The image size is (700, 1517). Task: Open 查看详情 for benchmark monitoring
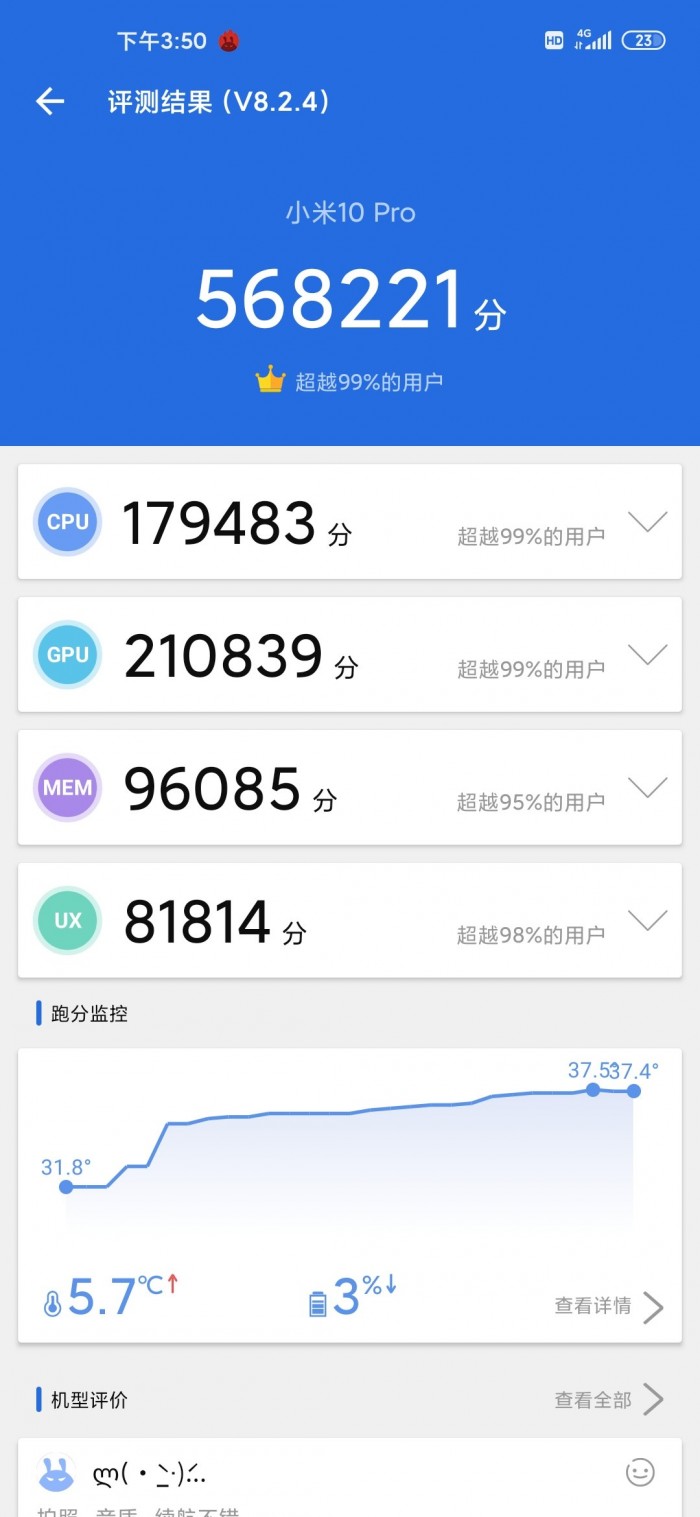[x=608, y=1306]
